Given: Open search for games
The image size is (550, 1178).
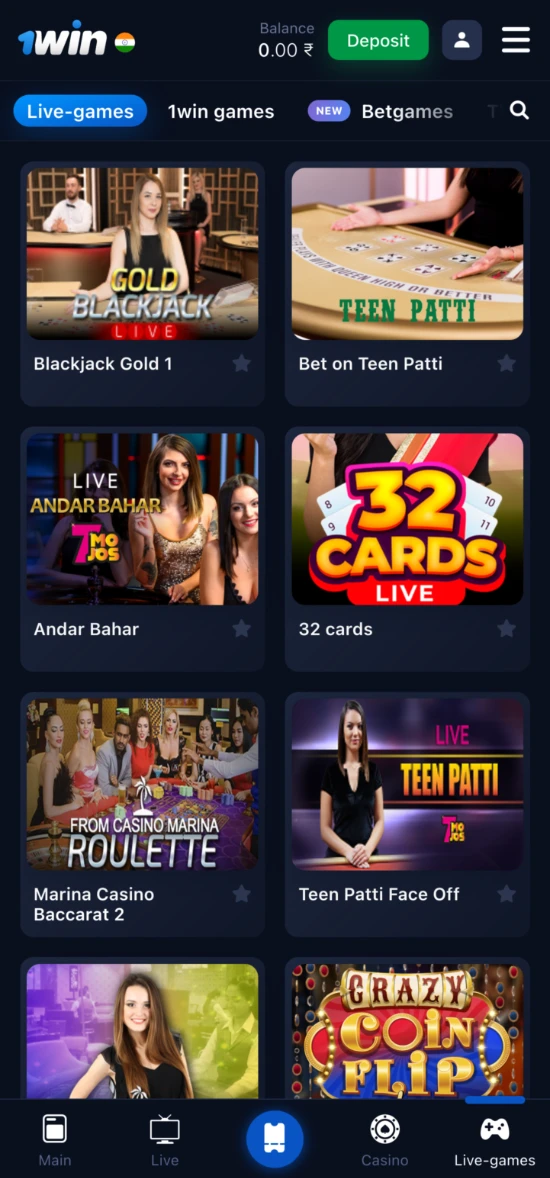Looking at the screenshot, I should click(x=519, y=111).
